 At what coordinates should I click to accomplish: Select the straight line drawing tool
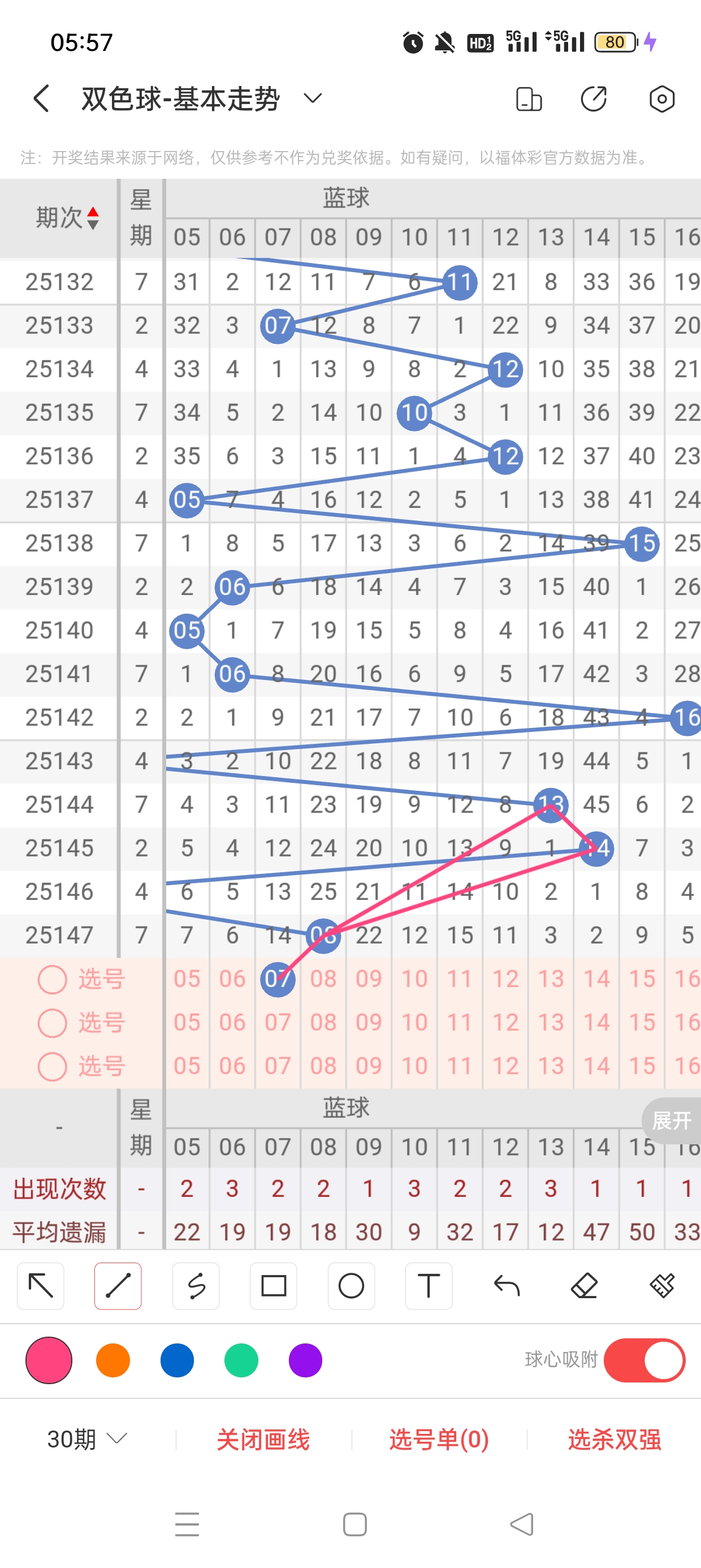(x=118, y=1286)
